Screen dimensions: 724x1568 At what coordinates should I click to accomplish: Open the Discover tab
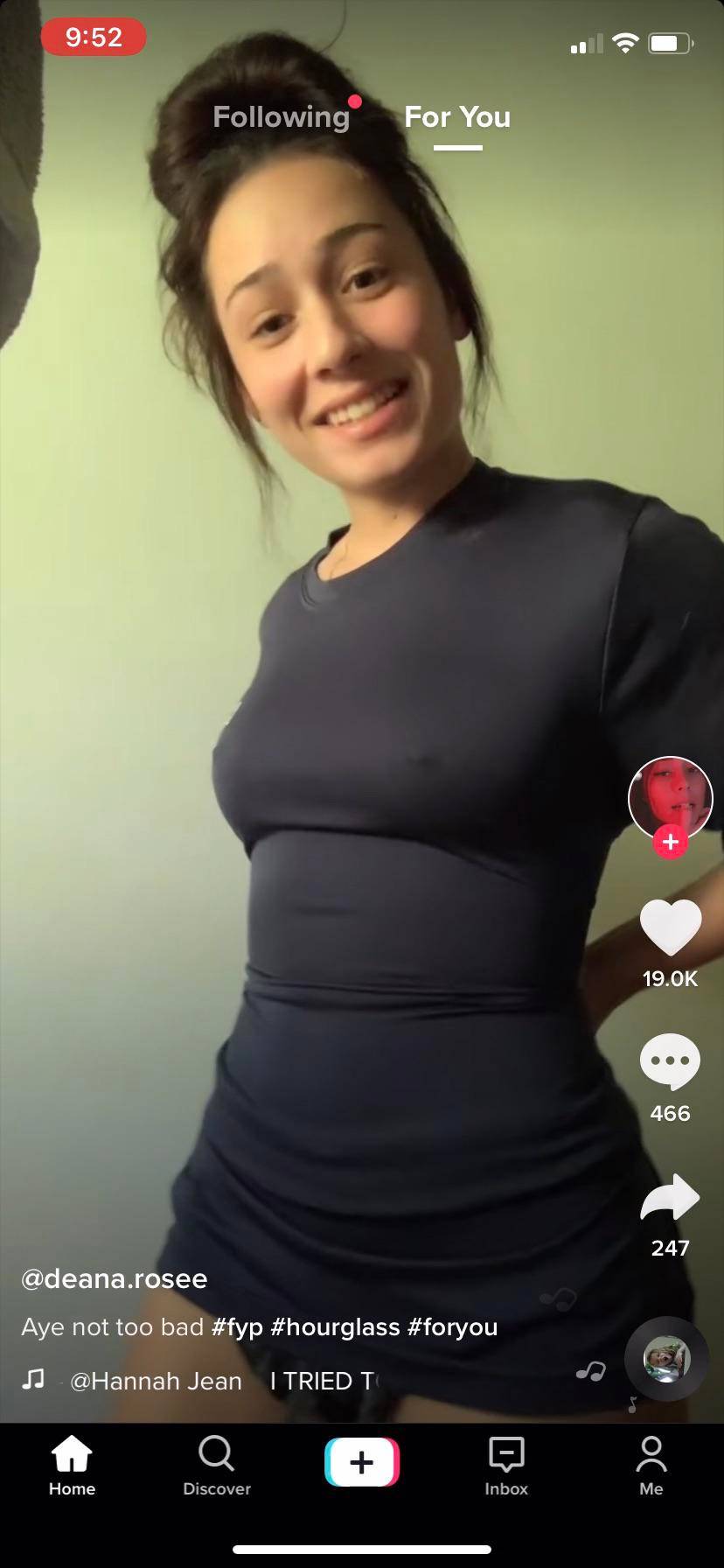coord(217,1464)
